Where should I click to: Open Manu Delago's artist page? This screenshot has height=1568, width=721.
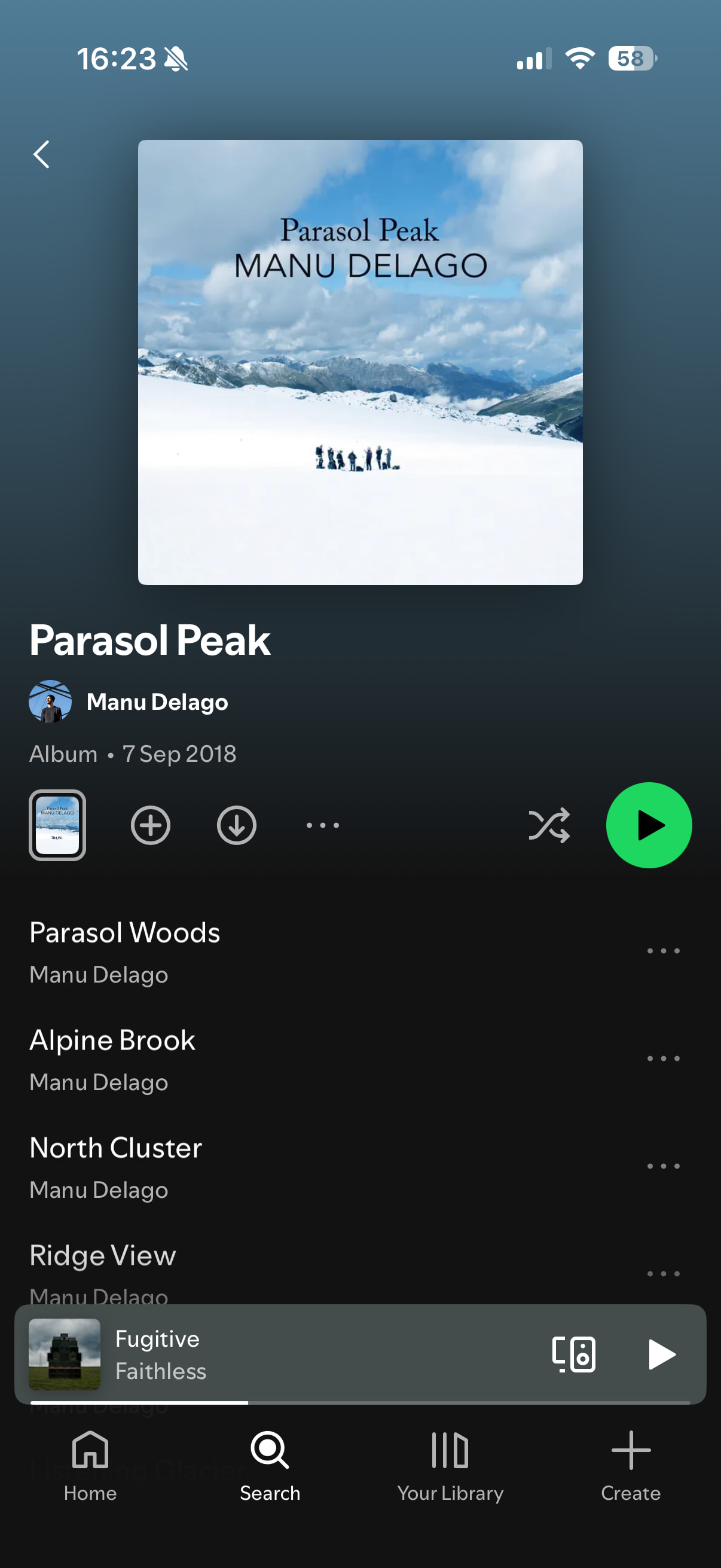(157, 702)
